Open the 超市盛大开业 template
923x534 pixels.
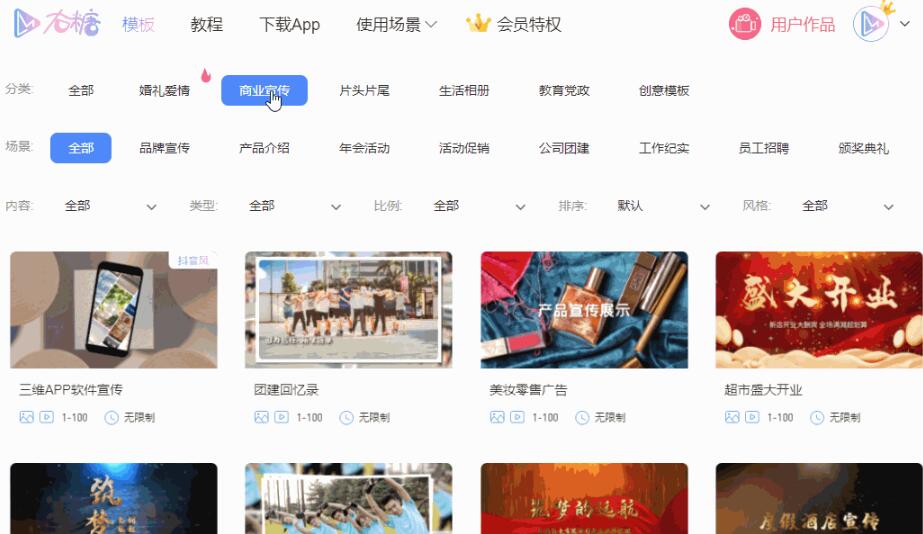[x=819, y=310]
